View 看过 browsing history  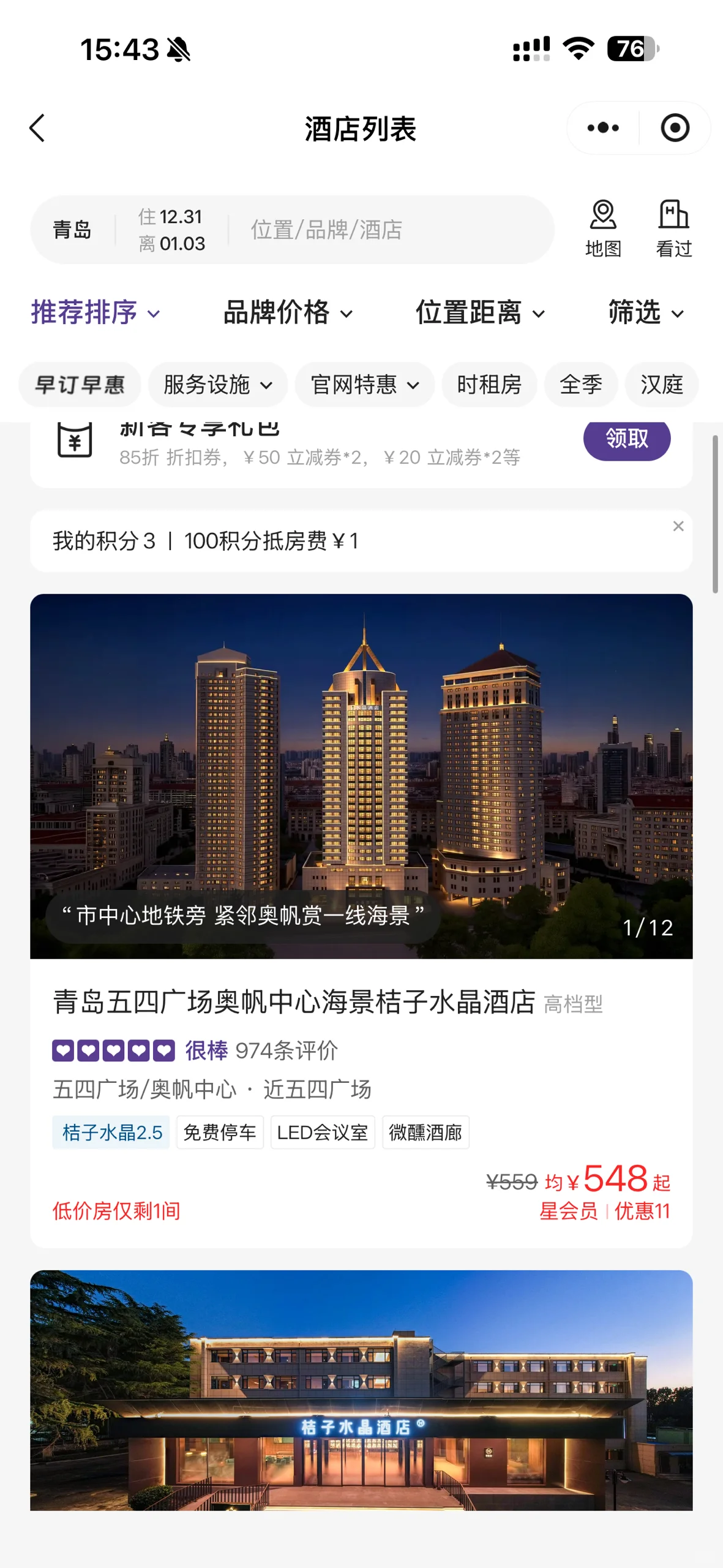click(x=673, y=229)
